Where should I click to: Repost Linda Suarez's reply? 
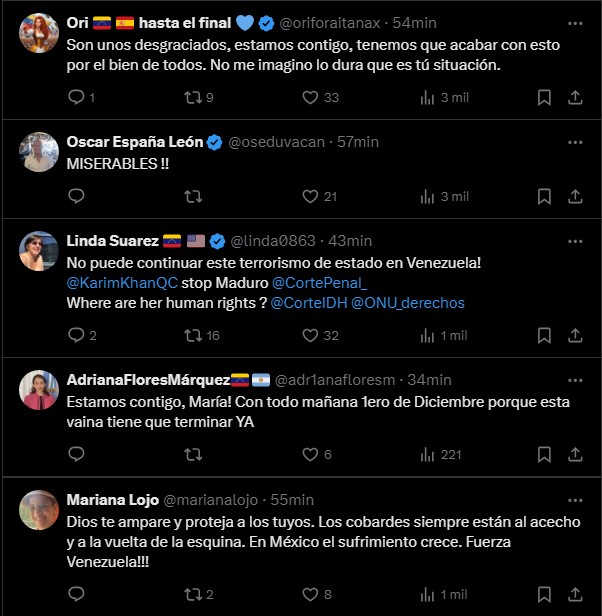(x=194, y=335)
